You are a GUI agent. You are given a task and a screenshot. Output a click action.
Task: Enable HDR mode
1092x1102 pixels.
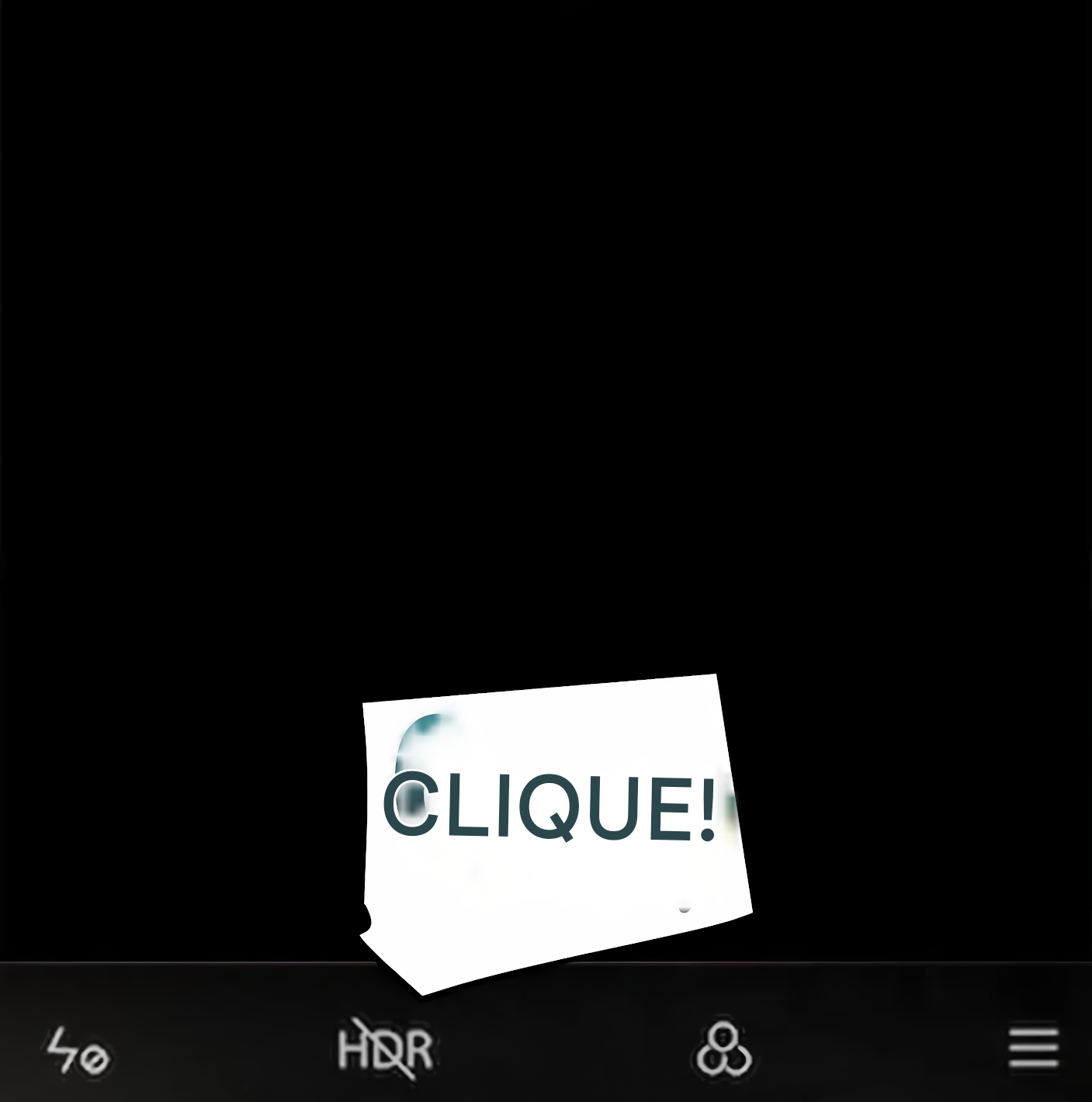click(x=385, y=1048)
